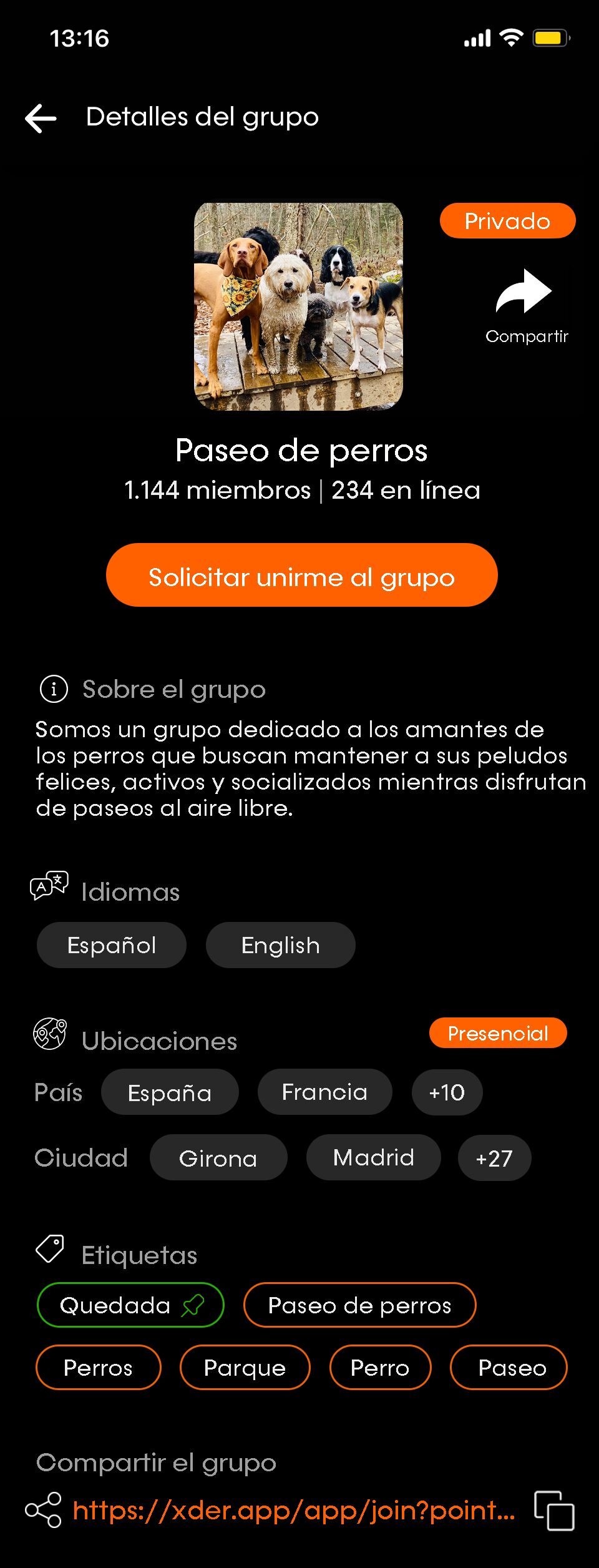Screen dimensions: 599x1568
Task: Select the English language chip
Action: point(280,945)
